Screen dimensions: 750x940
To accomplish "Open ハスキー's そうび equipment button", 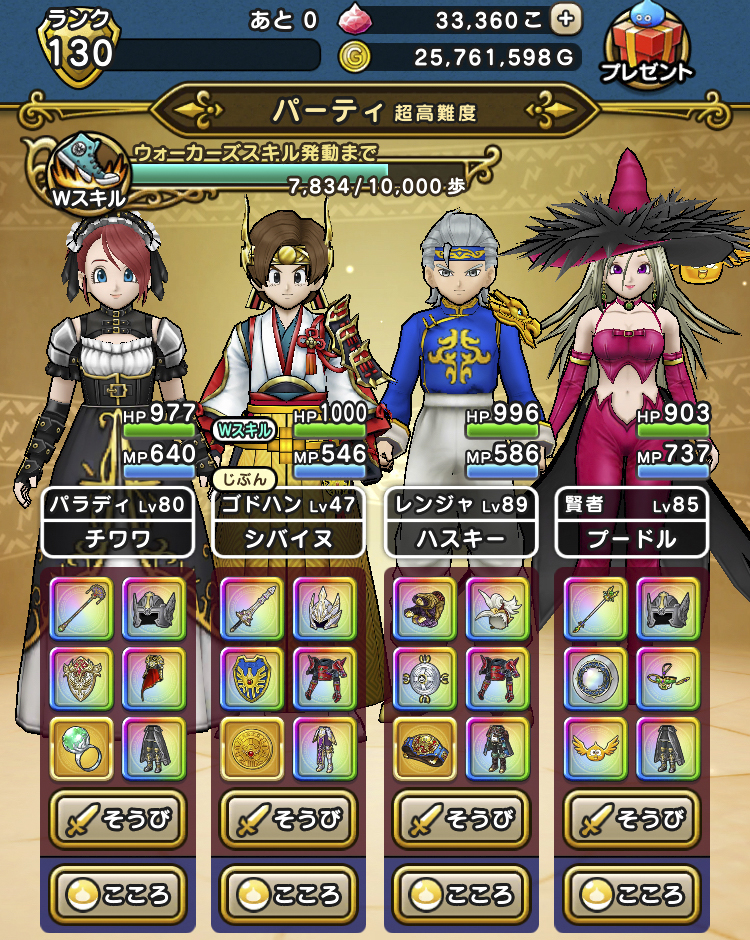I will point(463,819).
